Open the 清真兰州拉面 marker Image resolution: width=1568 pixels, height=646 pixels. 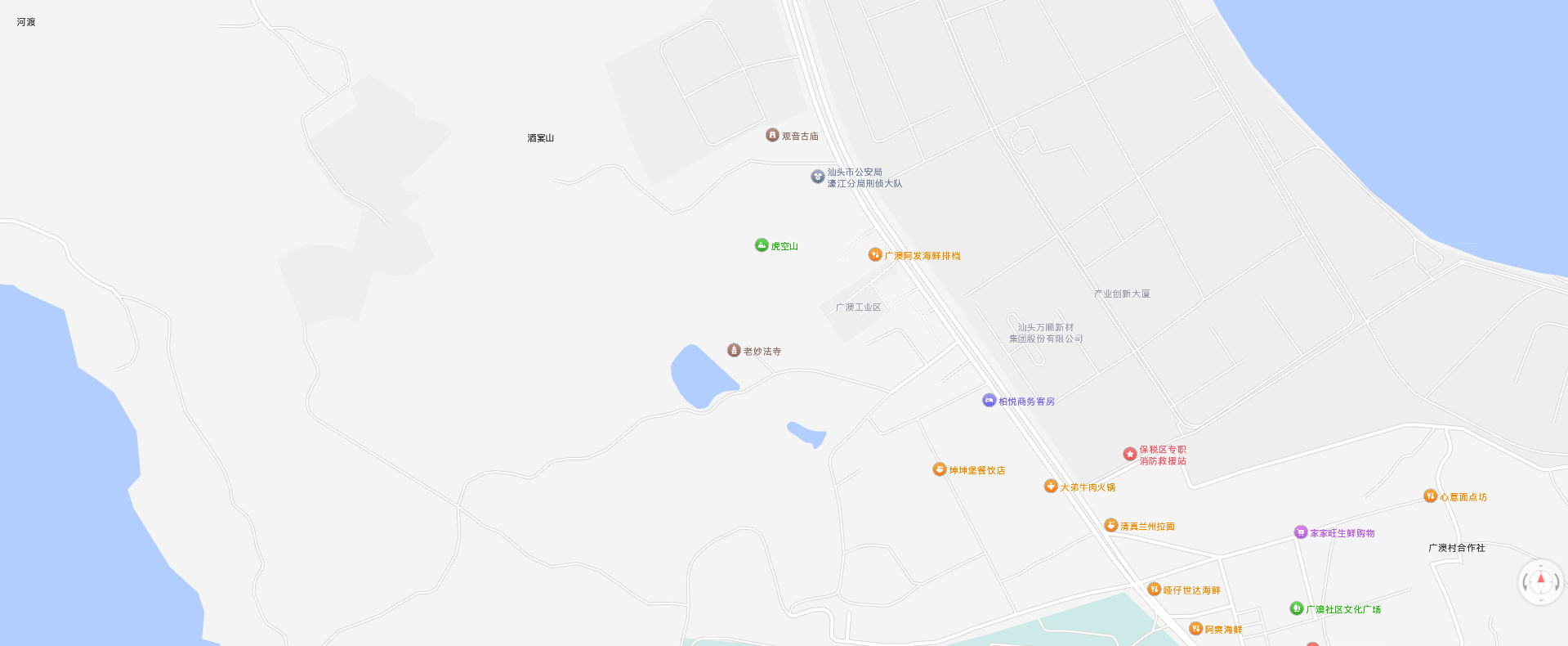click(1110, 526)
